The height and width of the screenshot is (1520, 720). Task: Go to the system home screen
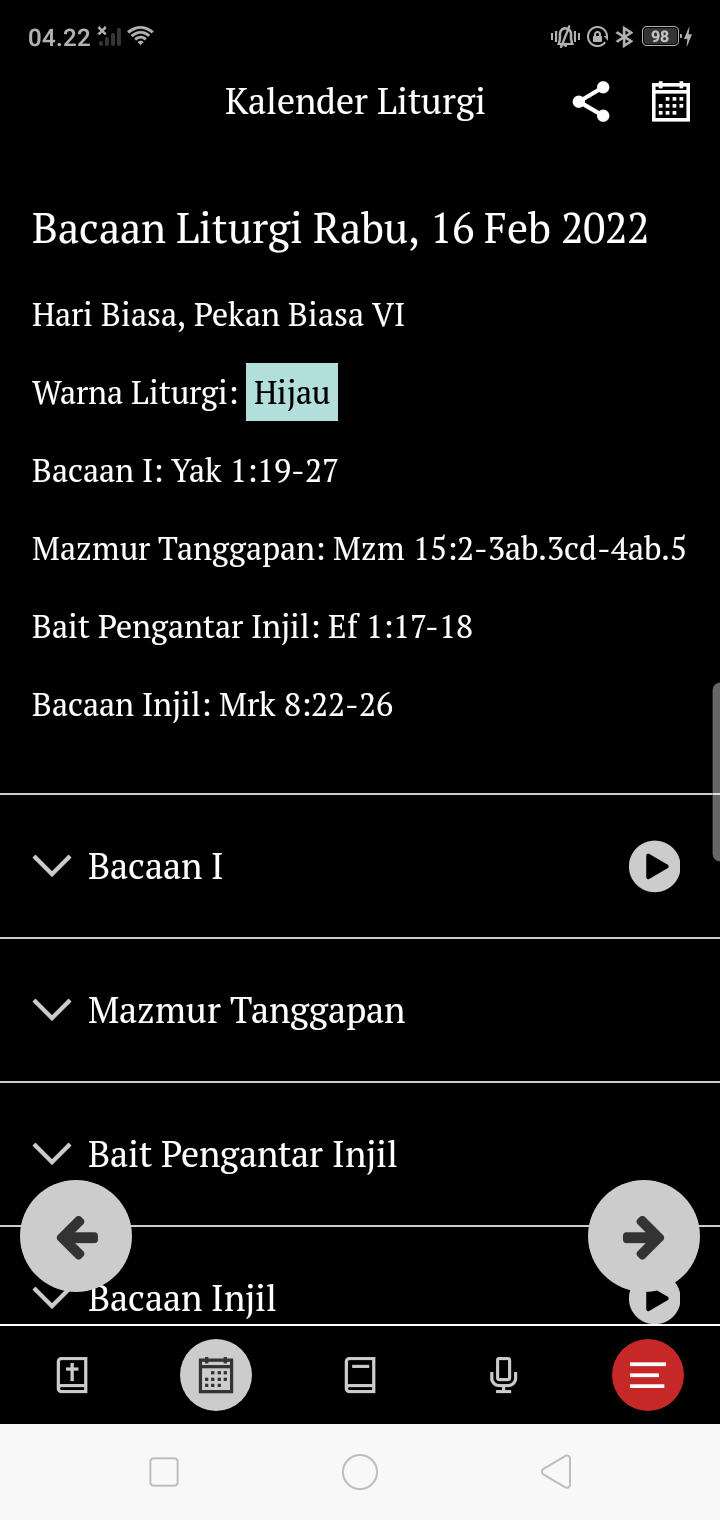(x=360, y=1472)
